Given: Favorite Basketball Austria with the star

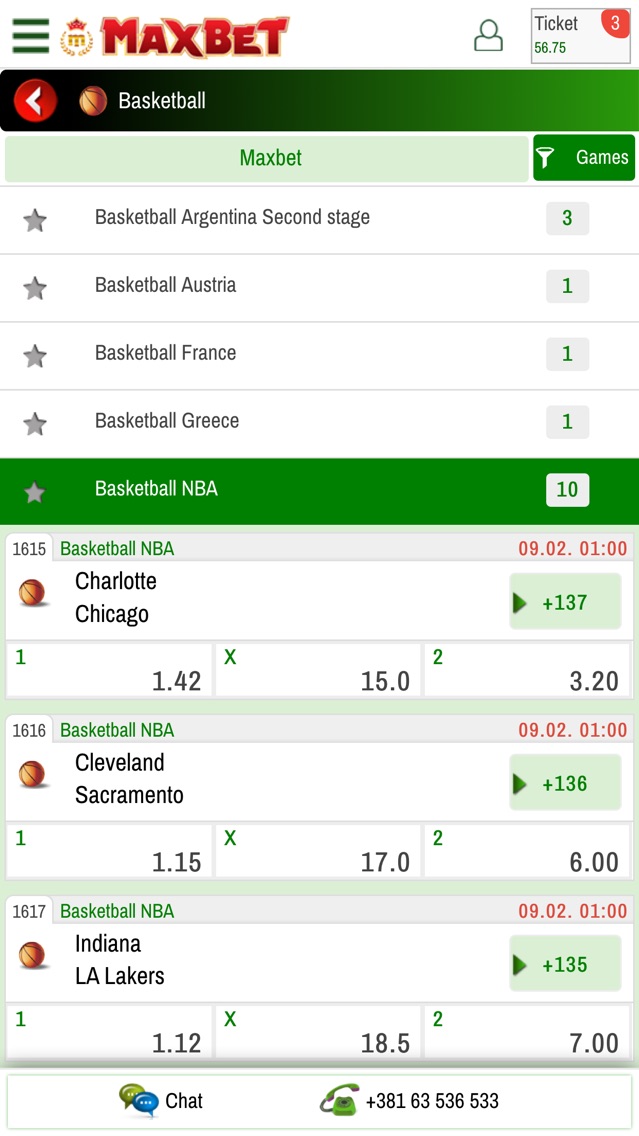Looking at the screenshot, I should click(35, 288).
